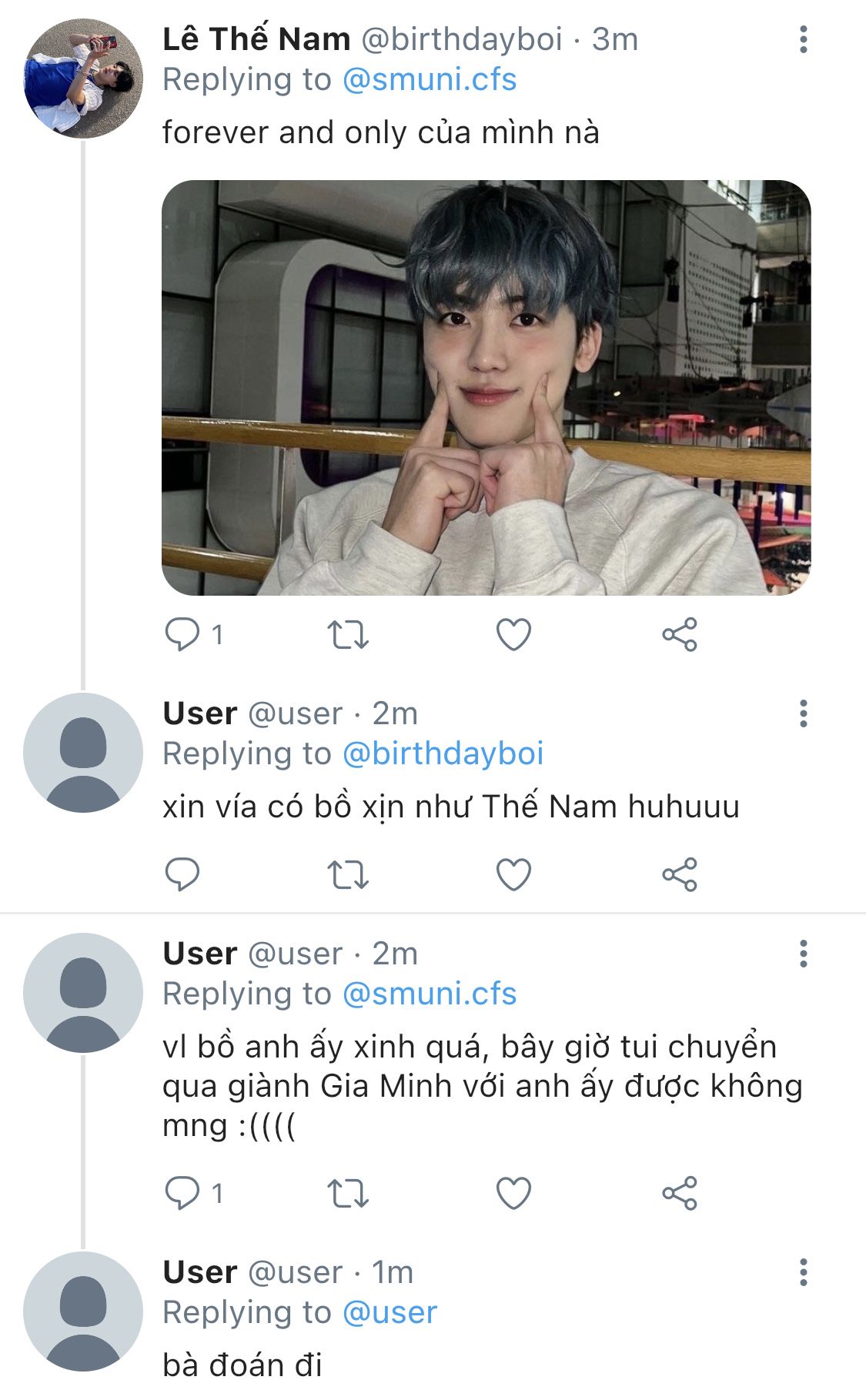Screen dimensions: 866x1400
Task: Like the 'forever and only' tweet
Action: [x=513, y=635]
